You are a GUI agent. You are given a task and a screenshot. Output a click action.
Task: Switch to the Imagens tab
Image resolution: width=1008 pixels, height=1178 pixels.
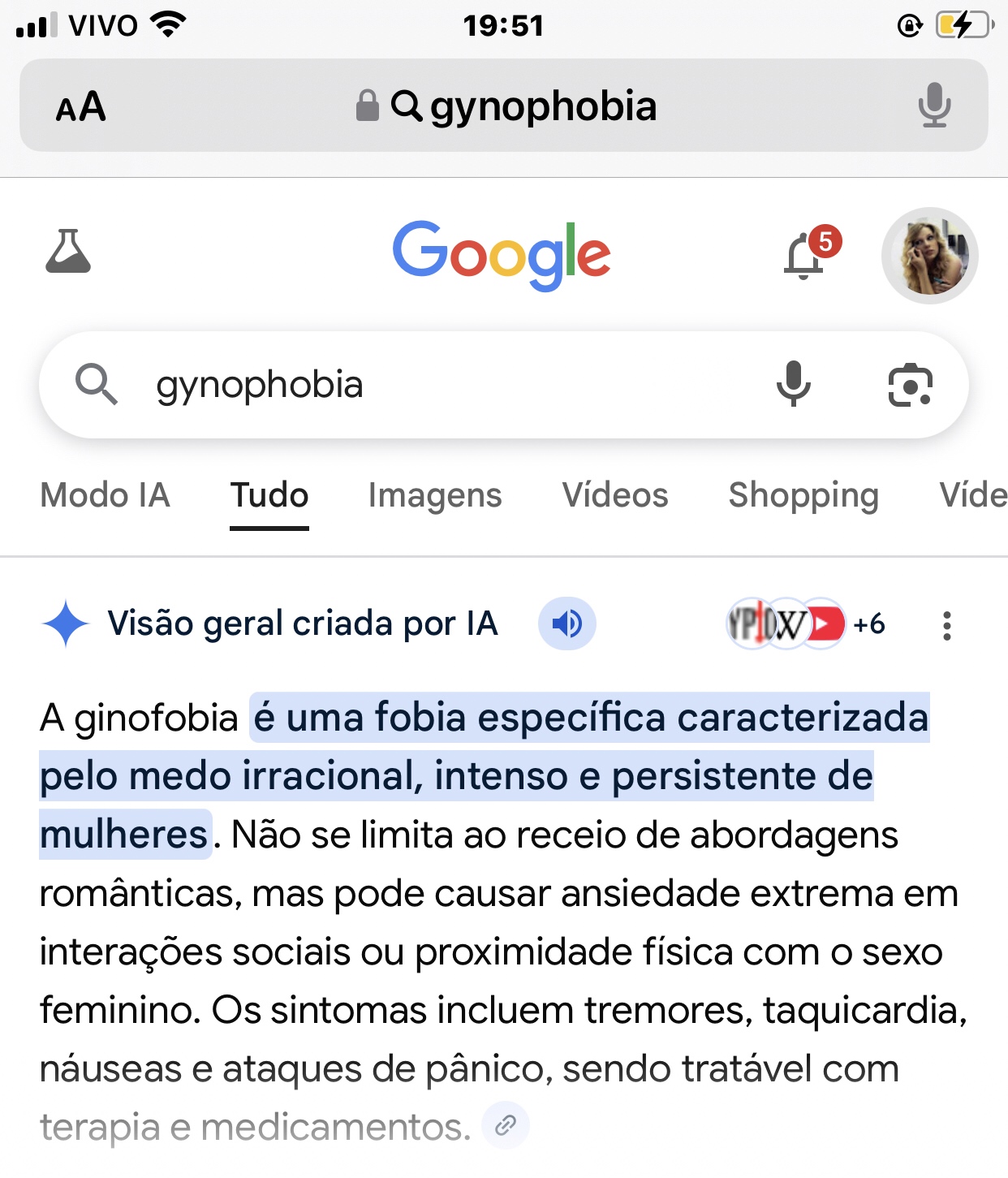tap(435, 495)
